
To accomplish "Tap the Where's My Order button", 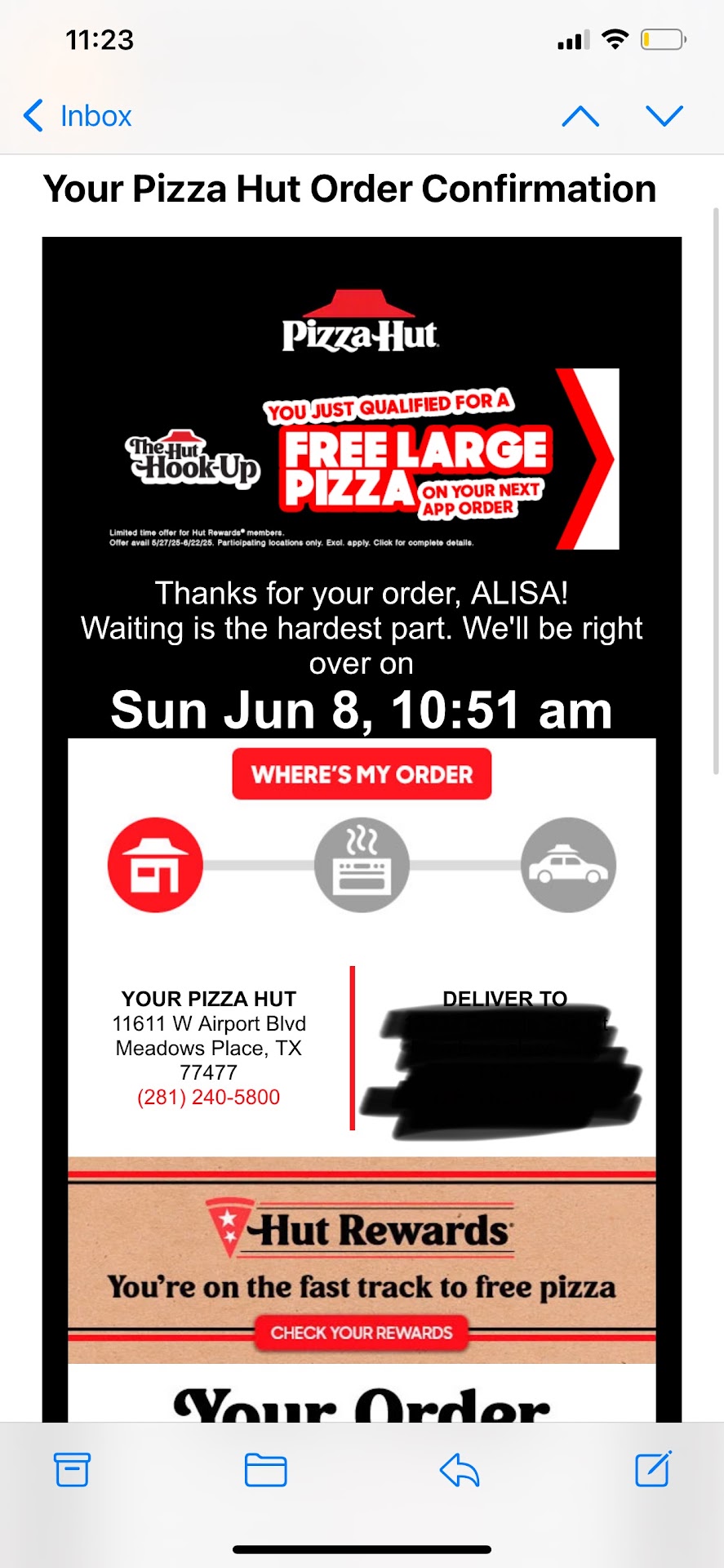I will [362, 774].
